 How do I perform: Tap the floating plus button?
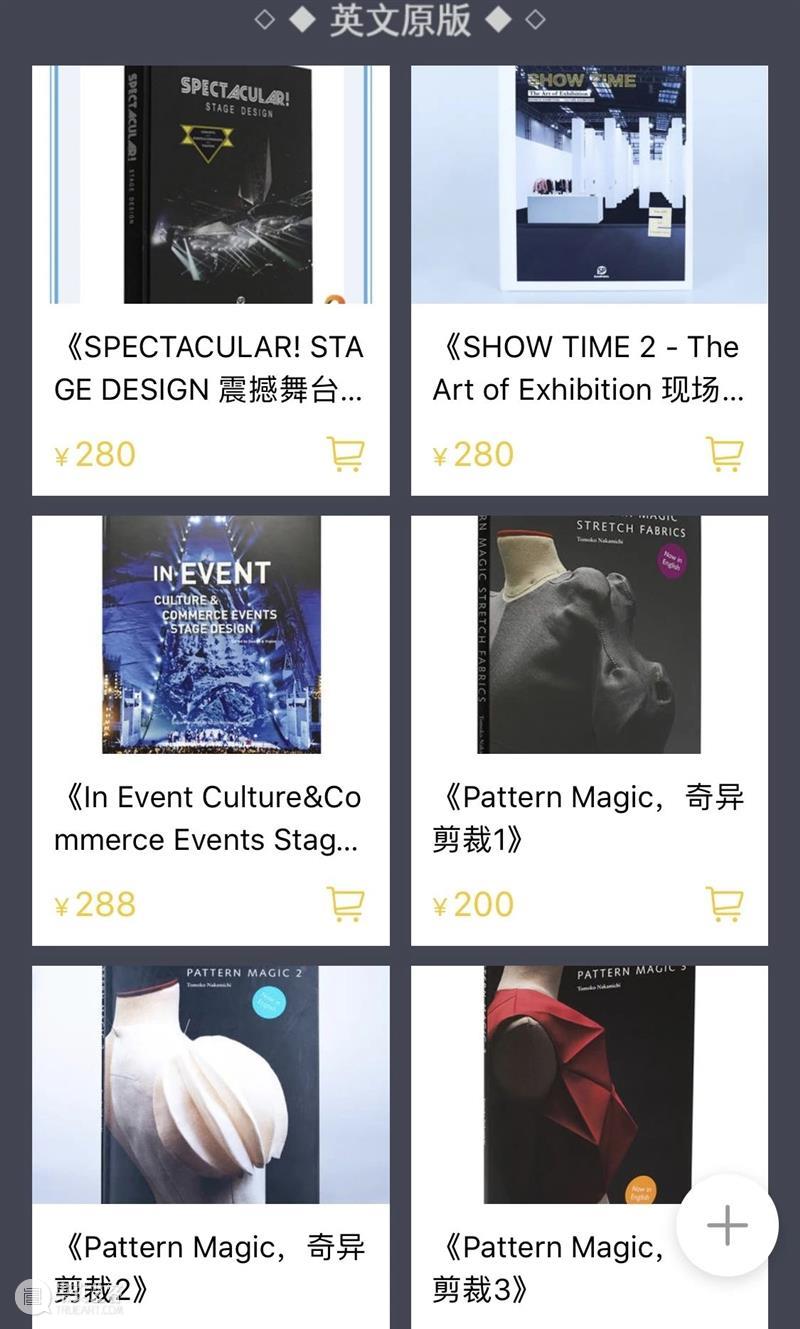[727, 1225]
